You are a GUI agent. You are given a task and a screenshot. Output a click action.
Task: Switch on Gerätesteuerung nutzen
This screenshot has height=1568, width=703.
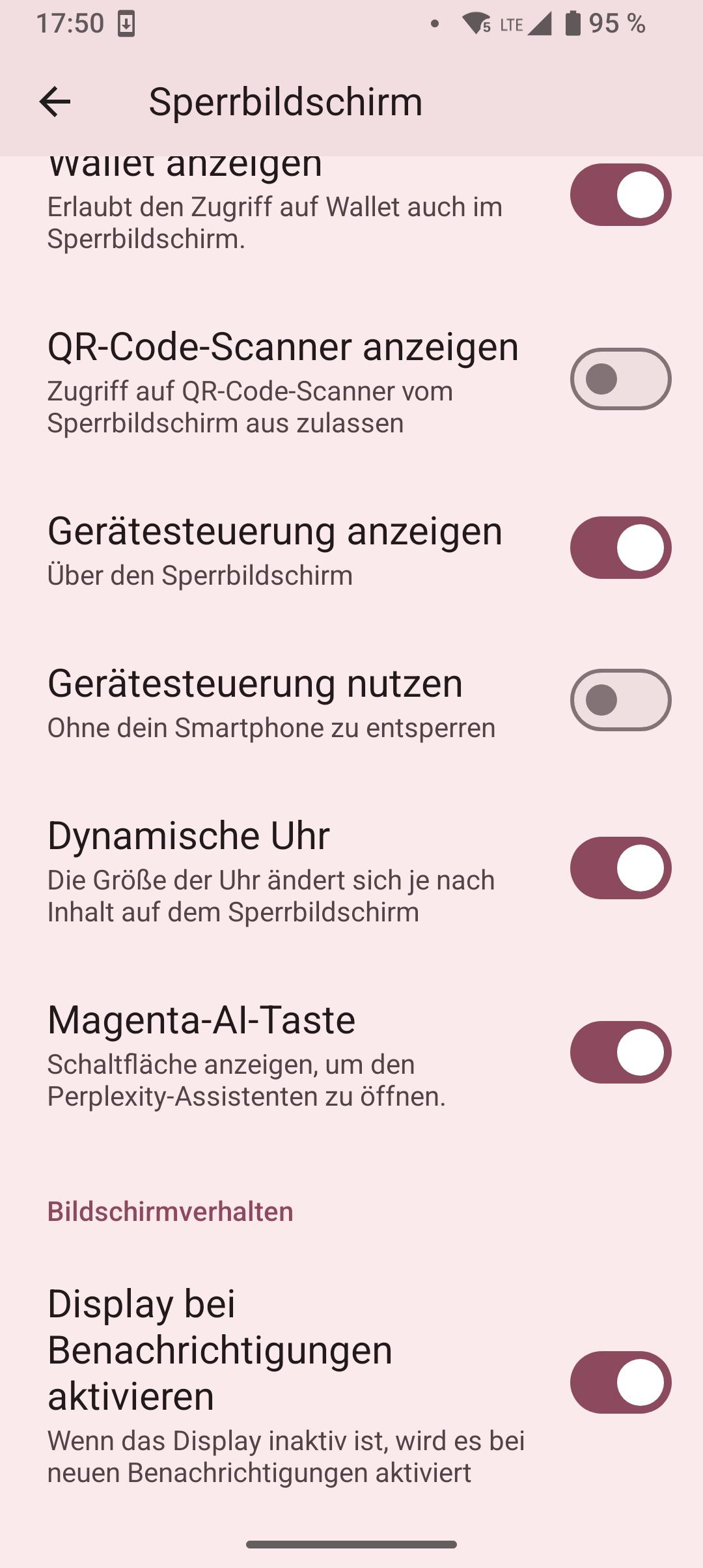click(620, 700)
